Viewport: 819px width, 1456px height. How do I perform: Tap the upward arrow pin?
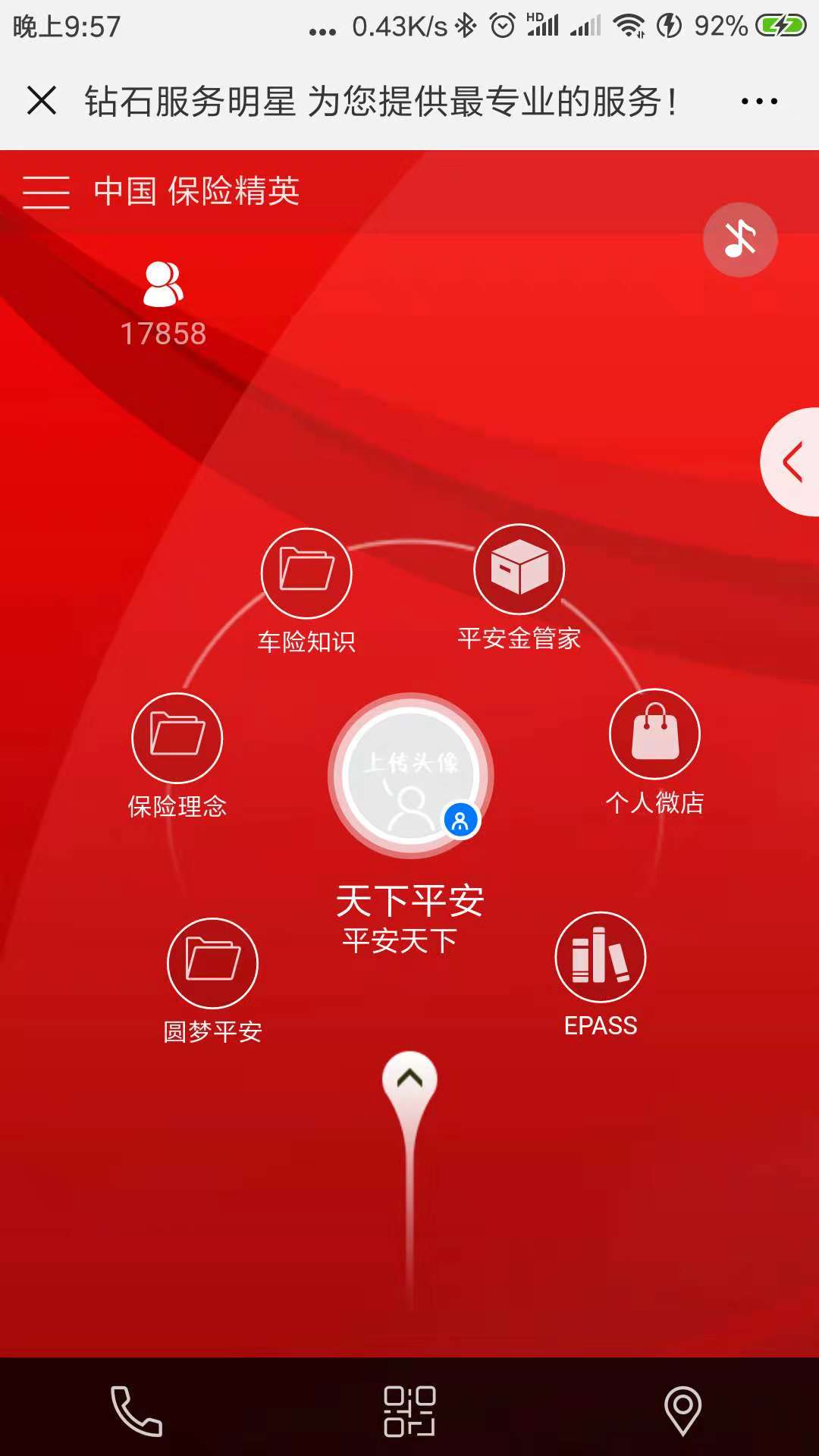coord(409,1079)
